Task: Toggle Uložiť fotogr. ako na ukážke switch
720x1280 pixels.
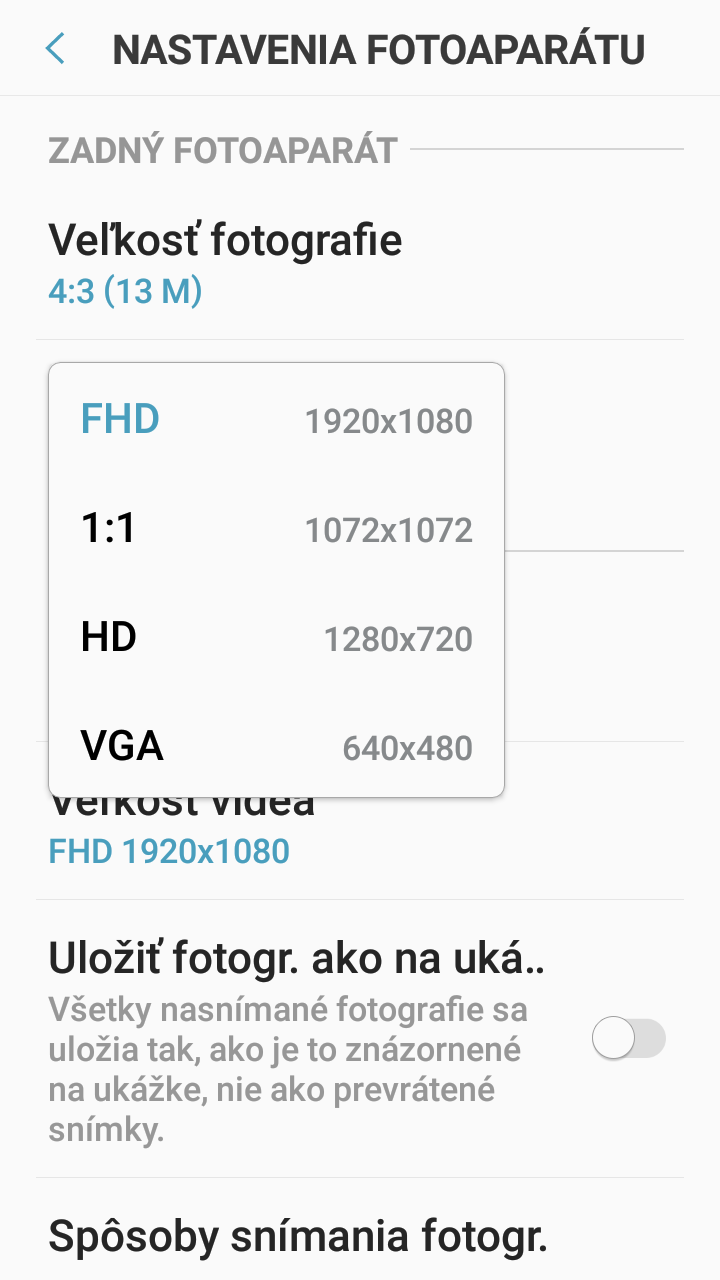Action: pos(628,1040)
